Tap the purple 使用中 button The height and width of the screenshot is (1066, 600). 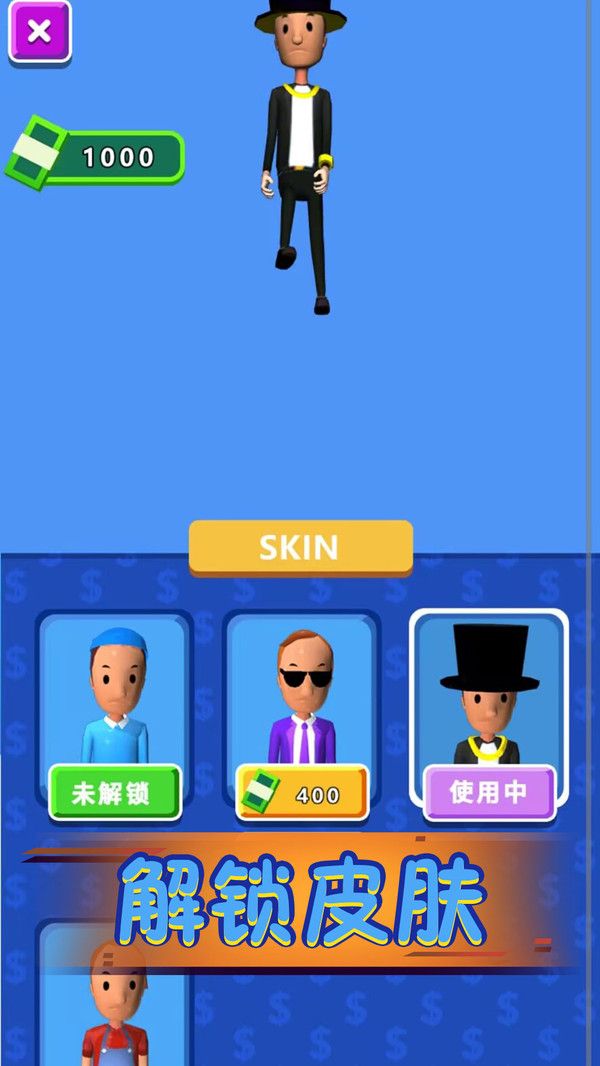489,792
